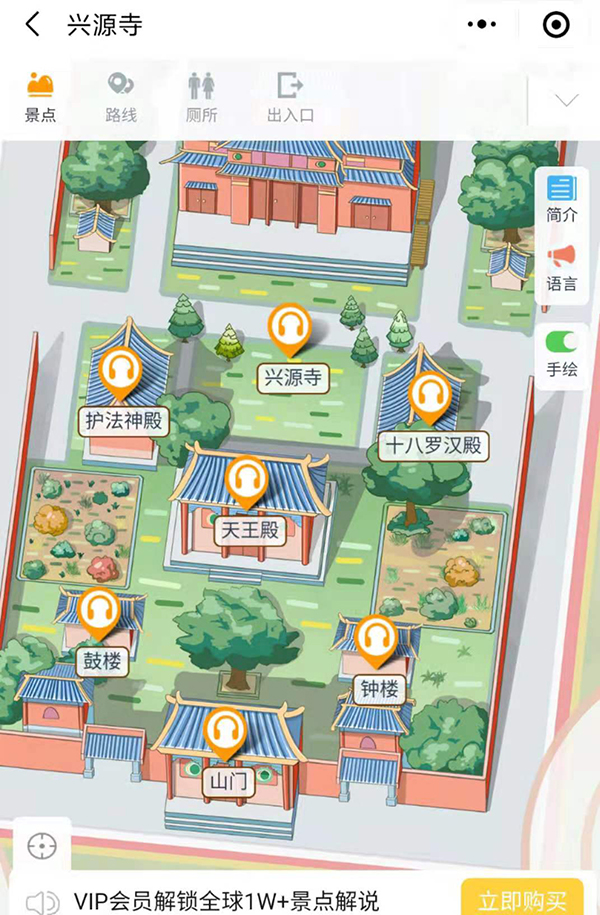Screen dimensions: 600x915
Task: Show 厕所 locations on the map
Action: click(201, 97)
